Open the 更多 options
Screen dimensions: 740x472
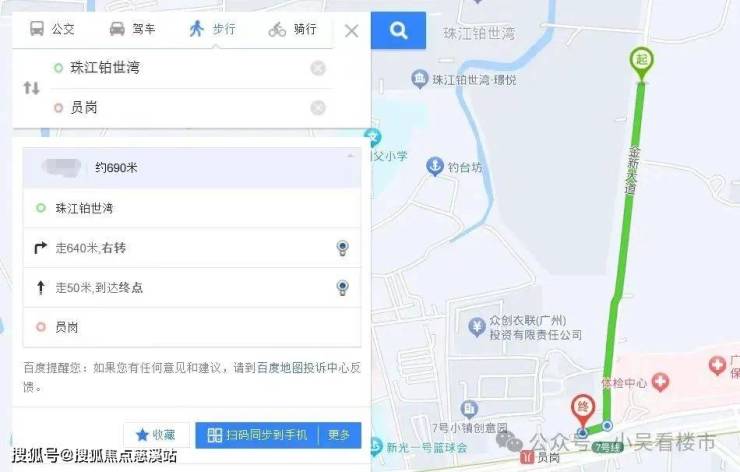click(x=340, y=435)
